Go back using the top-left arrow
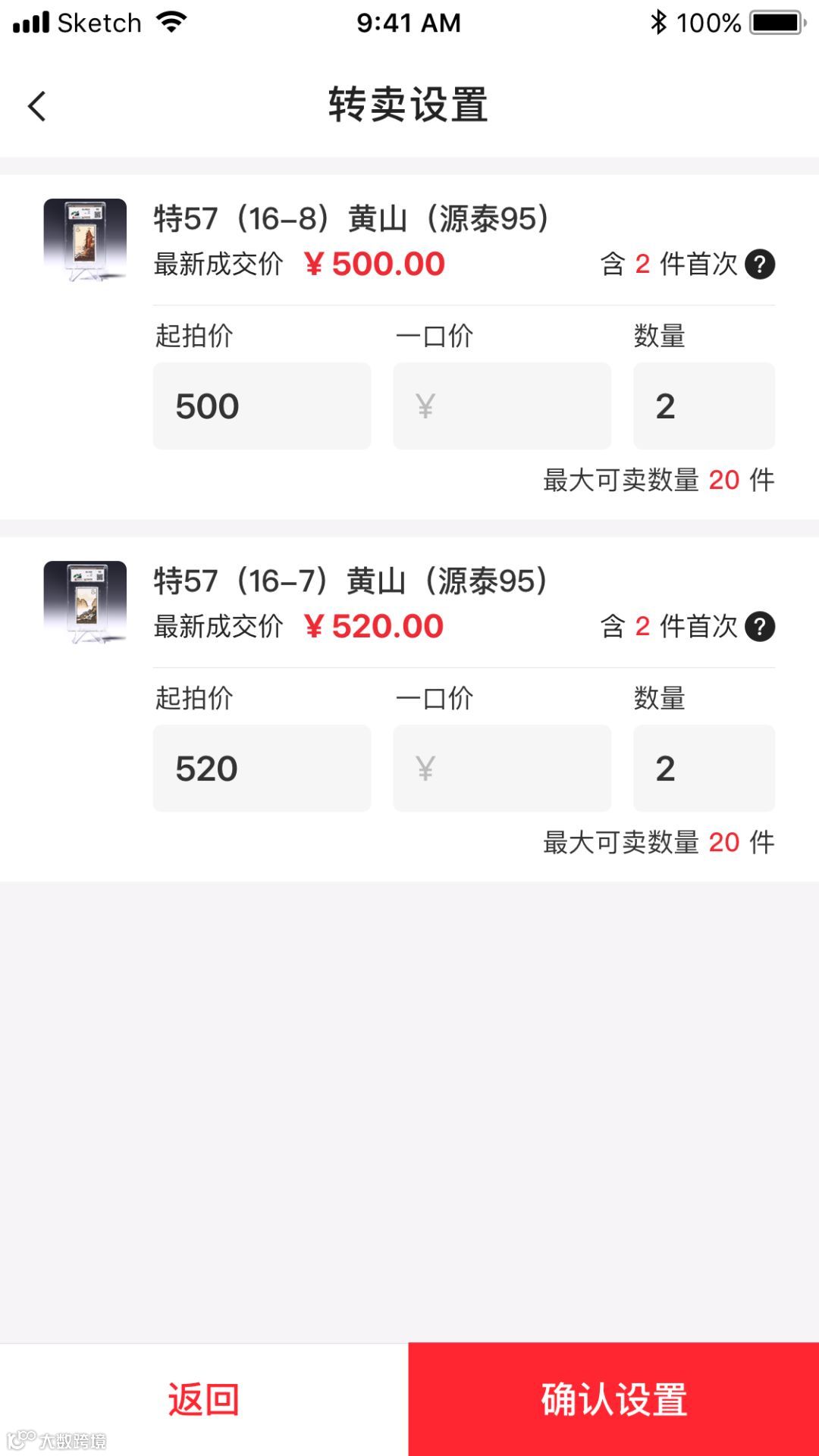The height and width of the screenshot is (1456, 819). (37, 106)
